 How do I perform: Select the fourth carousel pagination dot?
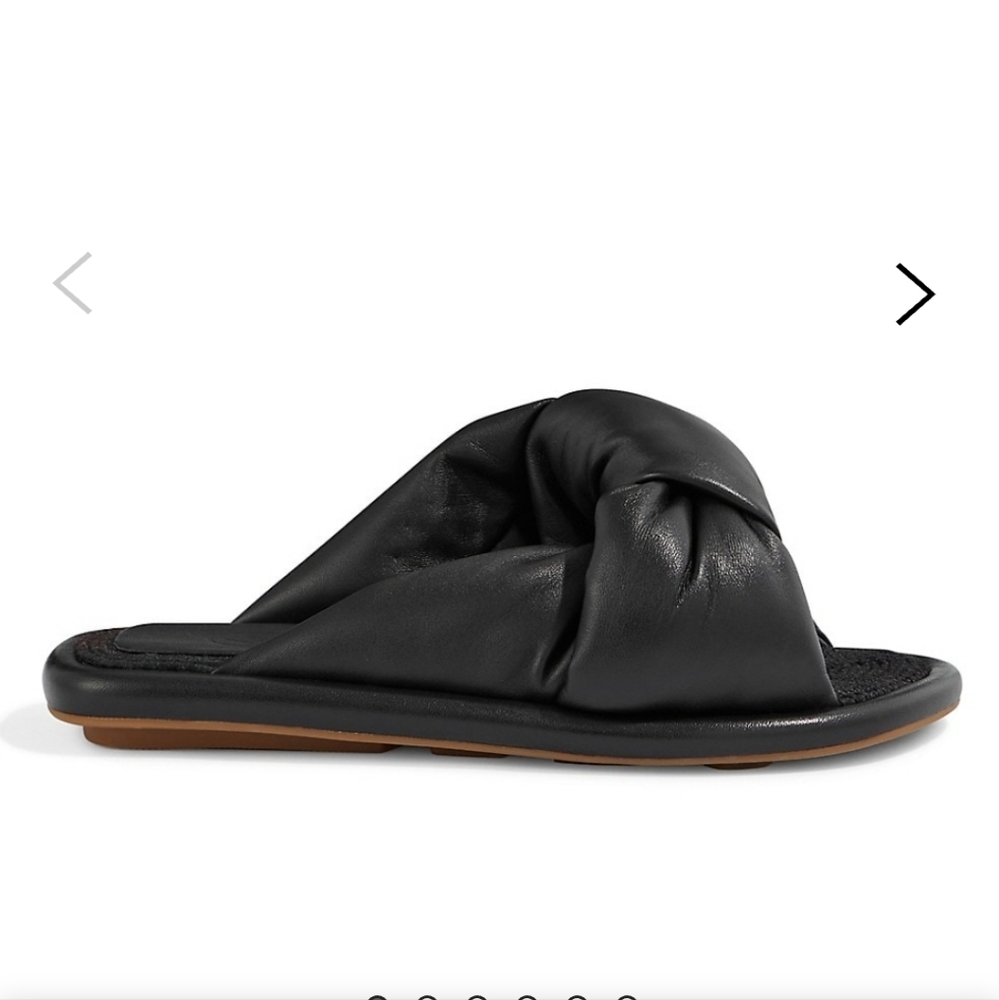(x=526, y=996)
